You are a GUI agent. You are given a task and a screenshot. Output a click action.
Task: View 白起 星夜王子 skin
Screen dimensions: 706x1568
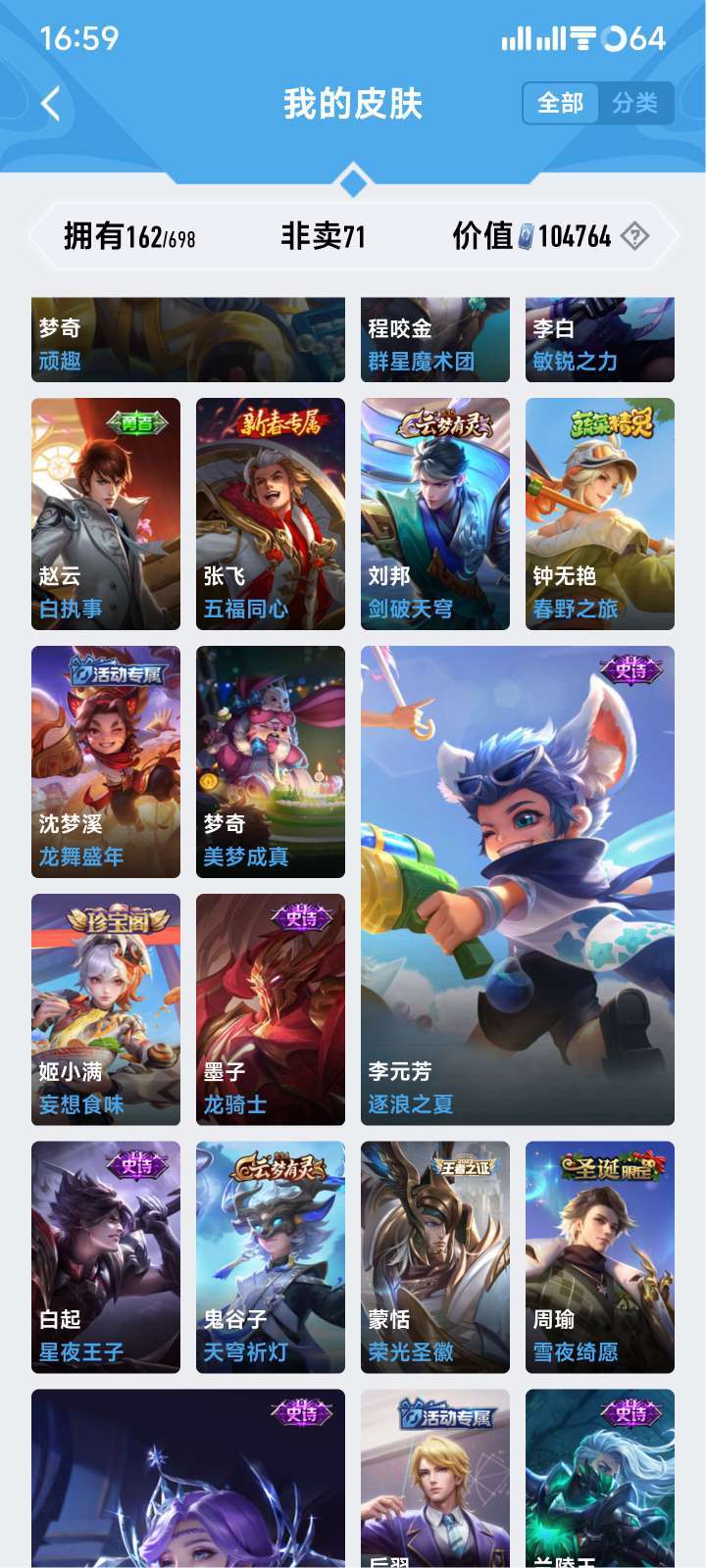point(106,1256)
